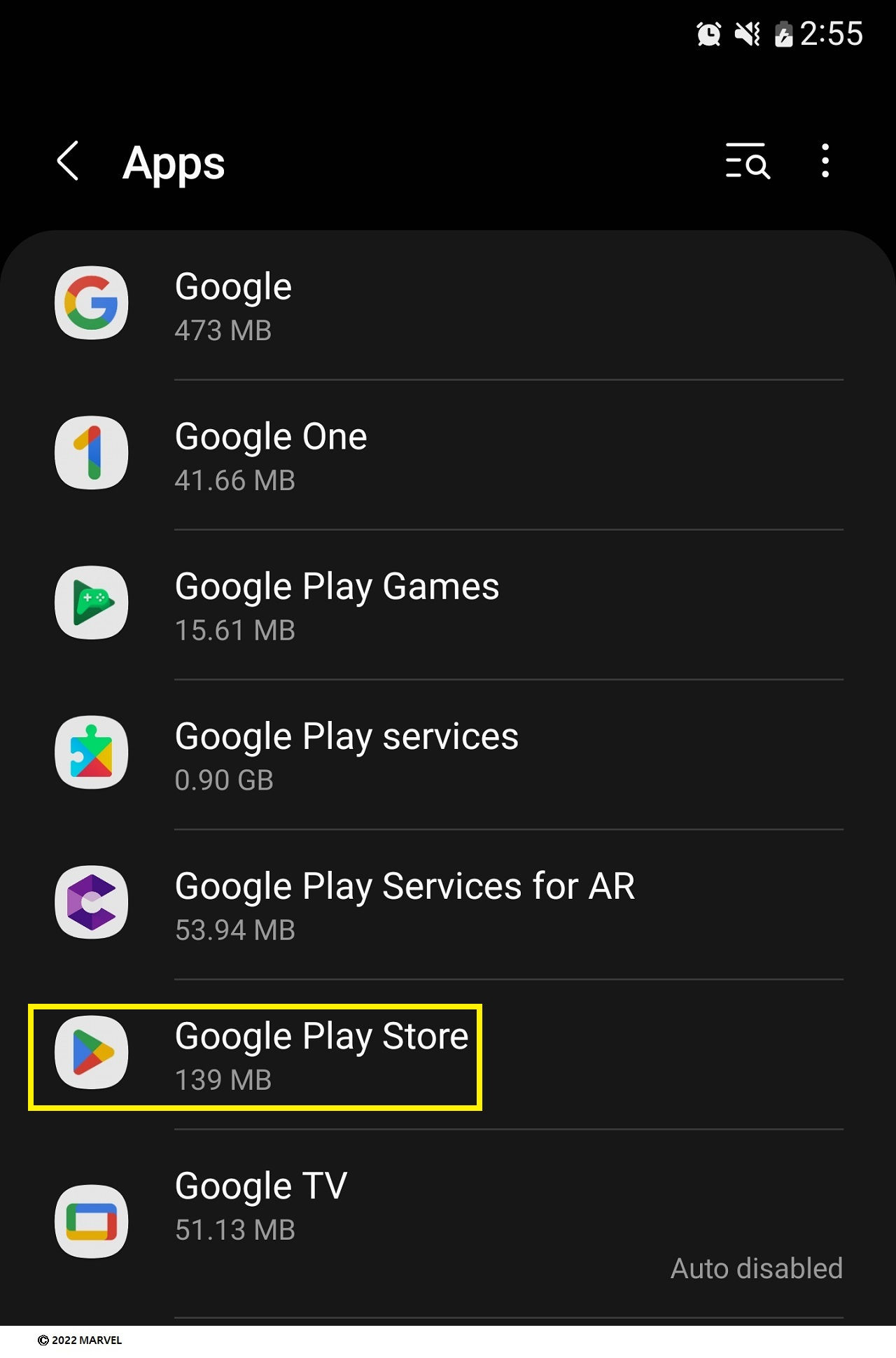View Google Play services app info

tap(448, 755)
